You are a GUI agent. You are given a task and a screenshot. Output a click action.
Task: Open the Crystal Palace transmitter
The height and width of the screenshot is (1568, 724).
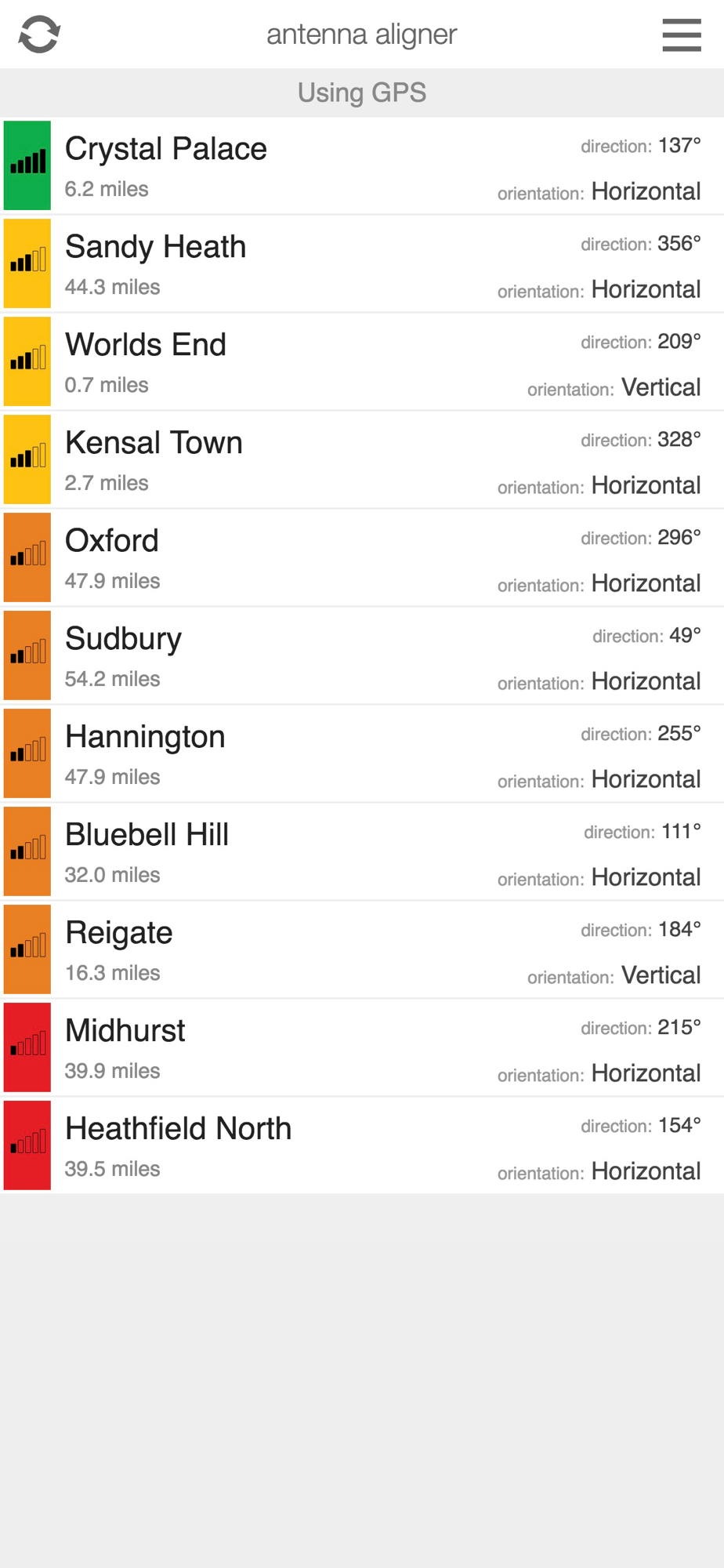click(362, 166)
